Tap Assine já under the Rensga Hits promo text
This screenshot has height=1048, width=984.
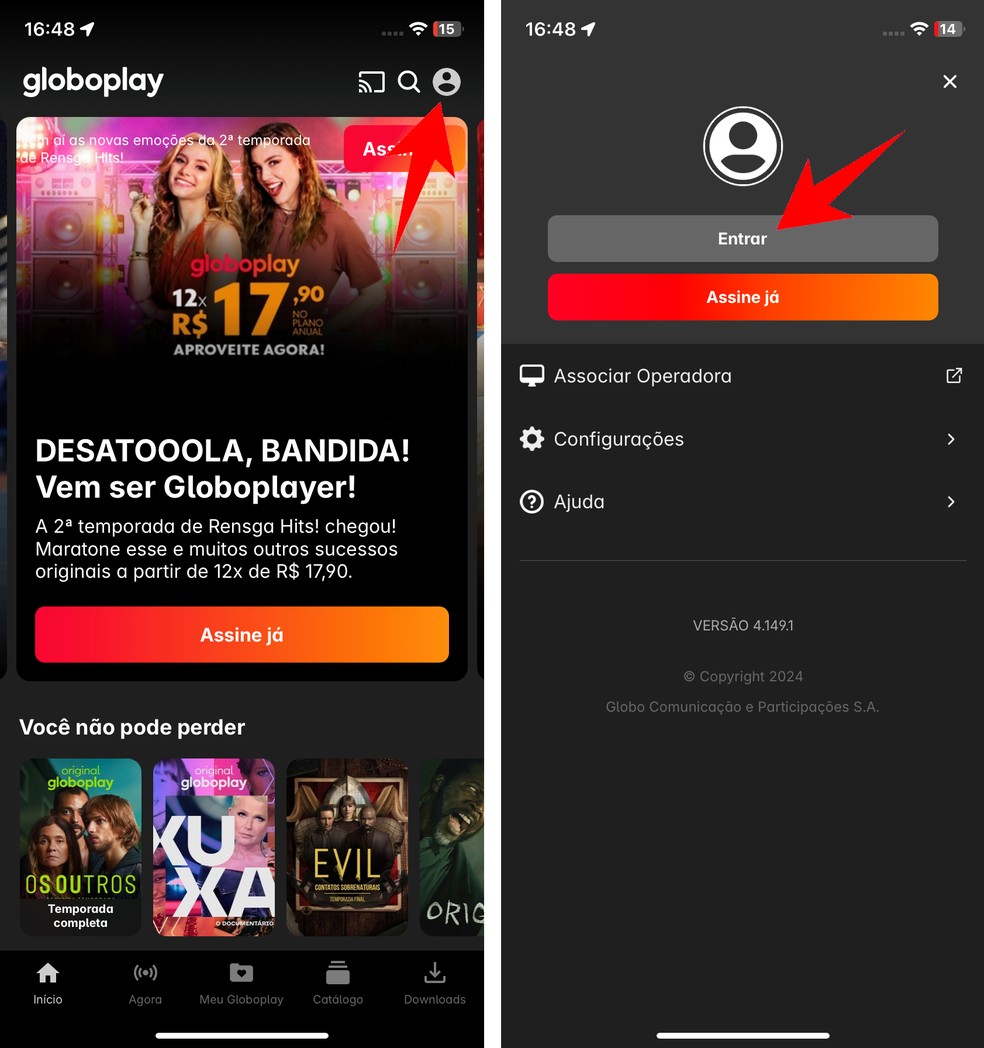pyautogui.click(x=242, y=635)
